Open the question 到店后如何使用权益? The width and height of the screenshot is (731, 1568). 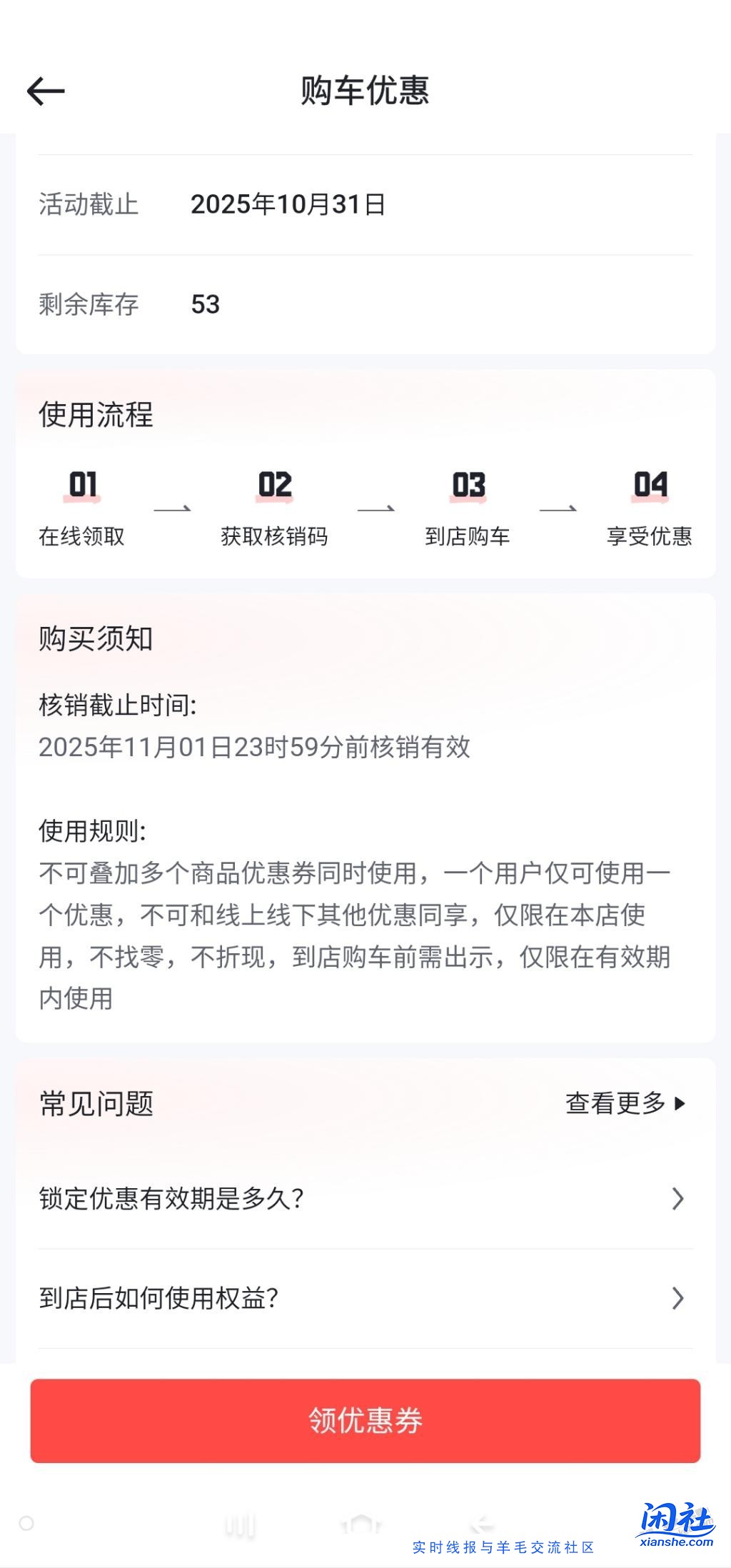(x=365, y=1297)
